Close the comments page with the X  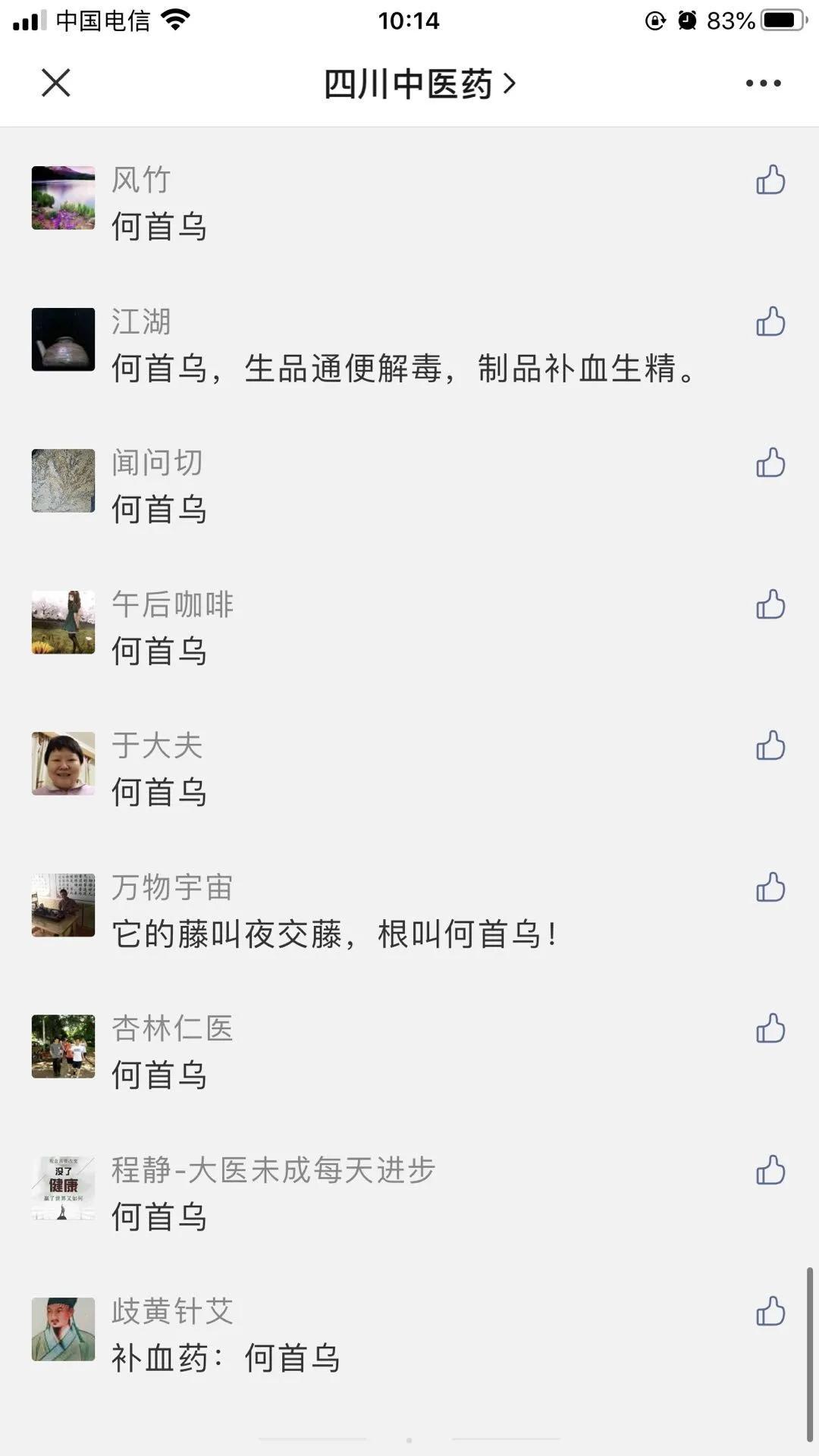point(56,84)
